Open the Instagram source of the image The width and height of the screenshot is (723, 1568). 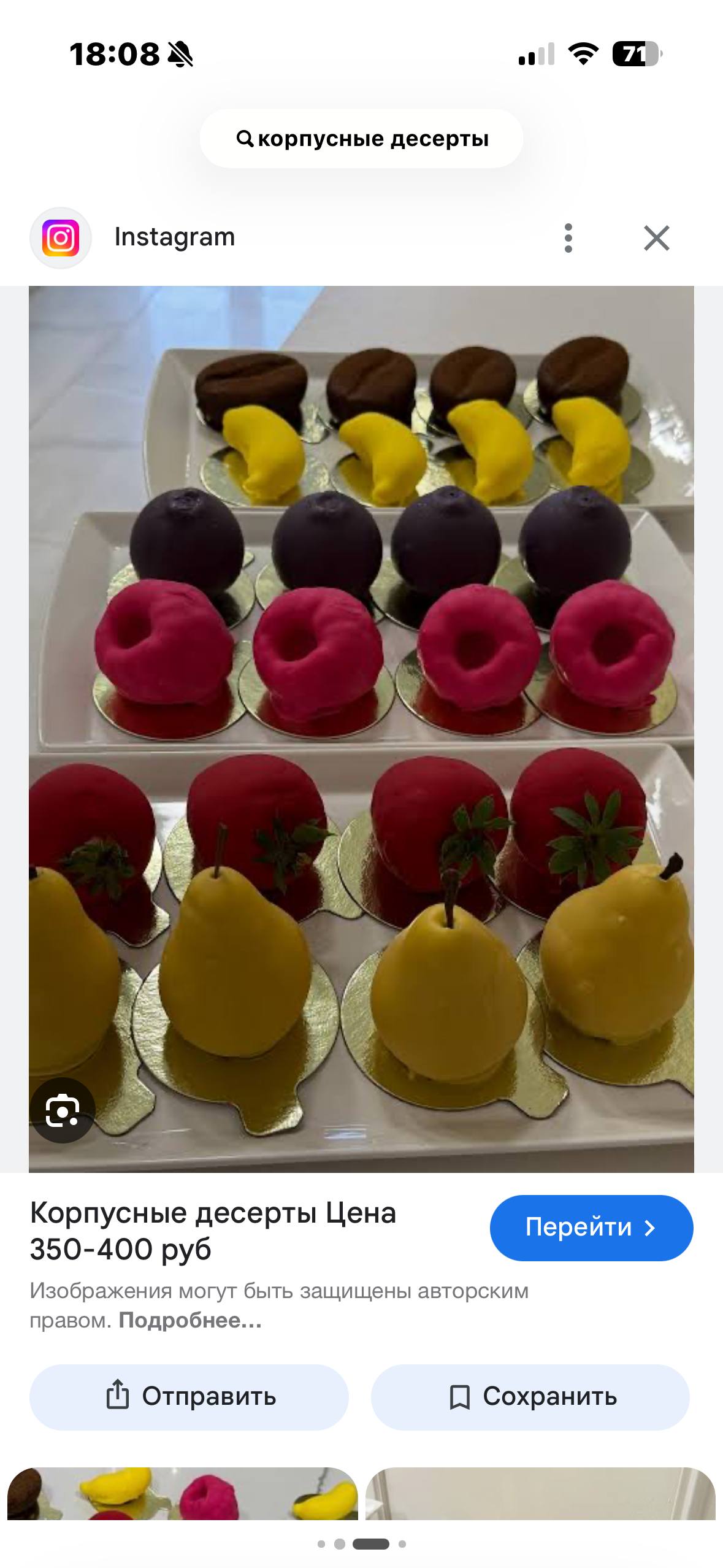click(174, 237)
